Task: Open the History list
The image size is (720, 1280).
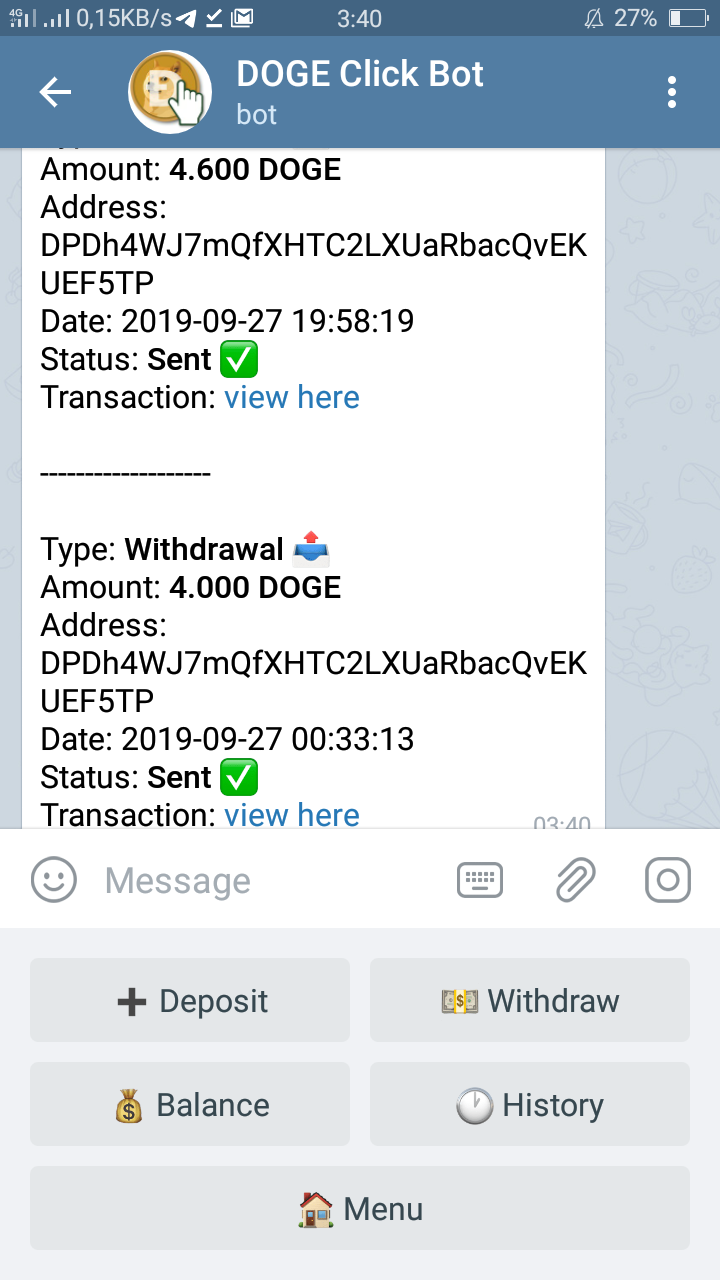Action: 529,1104
